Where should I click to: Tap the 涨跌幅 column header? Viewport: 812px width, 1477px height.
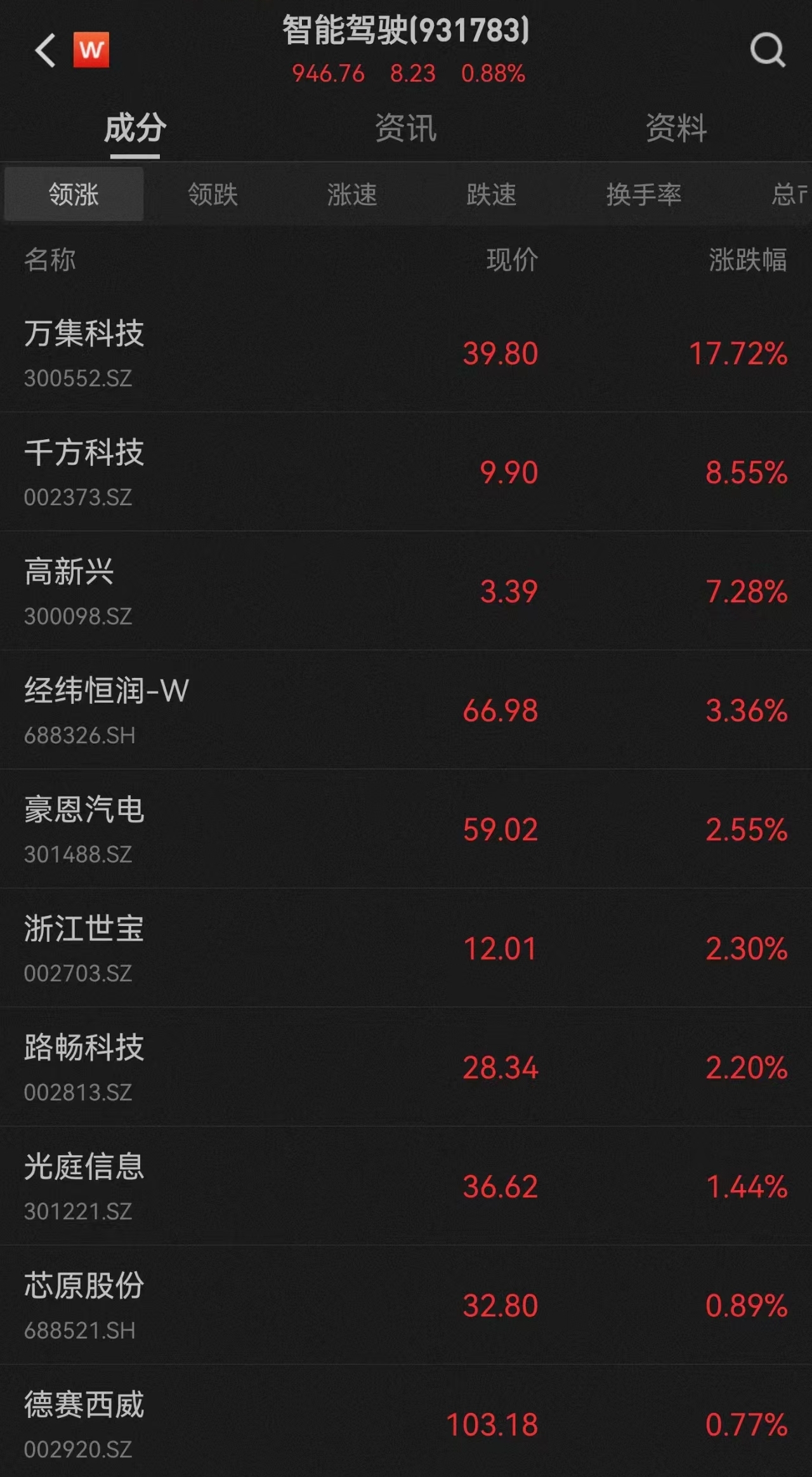(747, 260)
